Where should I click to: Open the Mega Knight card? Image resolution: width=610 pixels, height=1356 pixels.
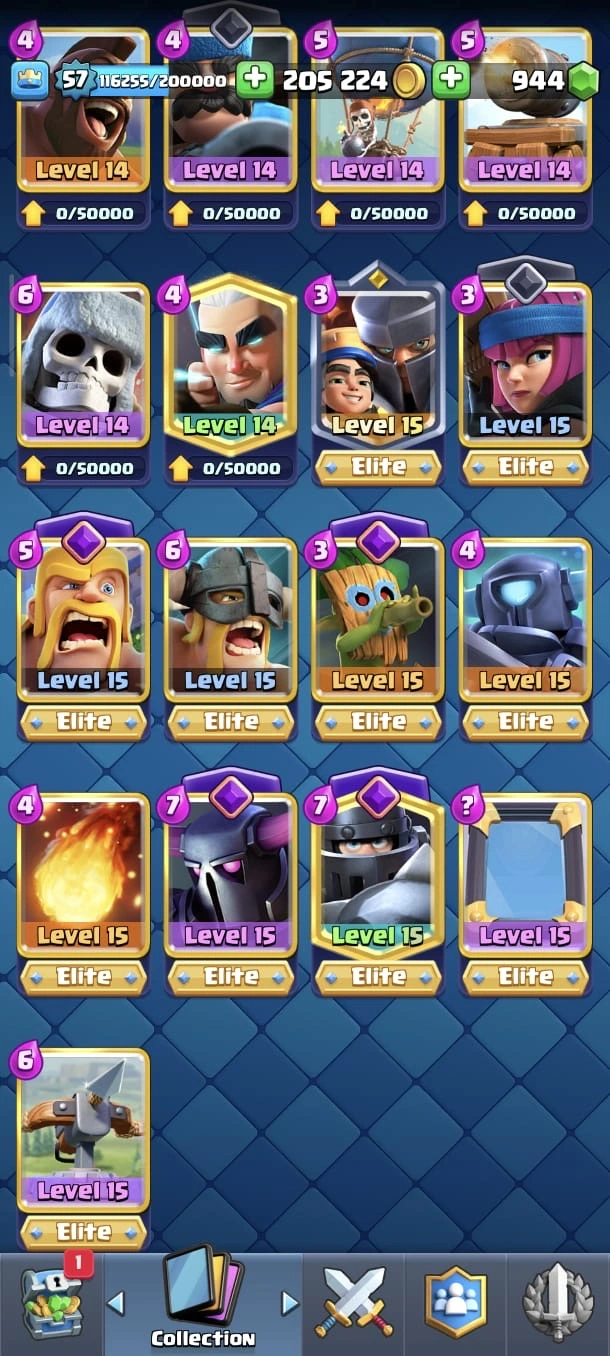click(377, 875)
